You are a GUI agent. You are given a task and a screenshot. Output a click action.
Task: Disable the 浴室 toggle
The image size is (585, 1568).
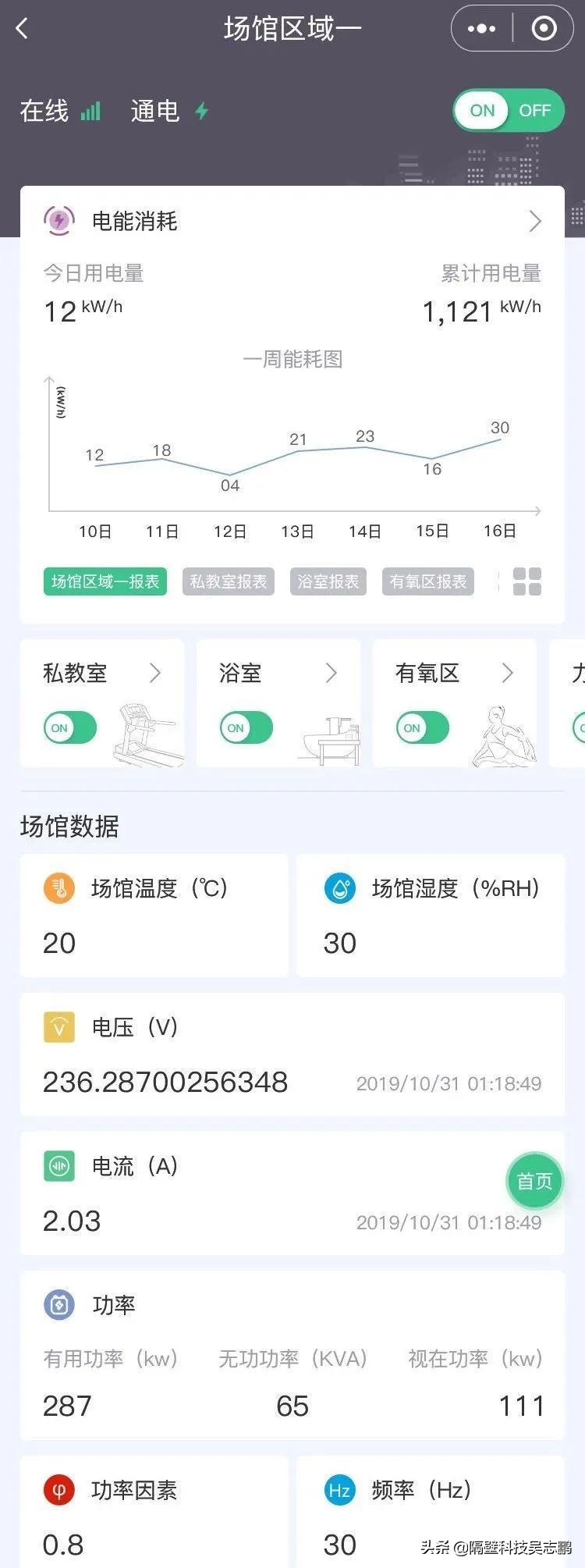[245, 727]
